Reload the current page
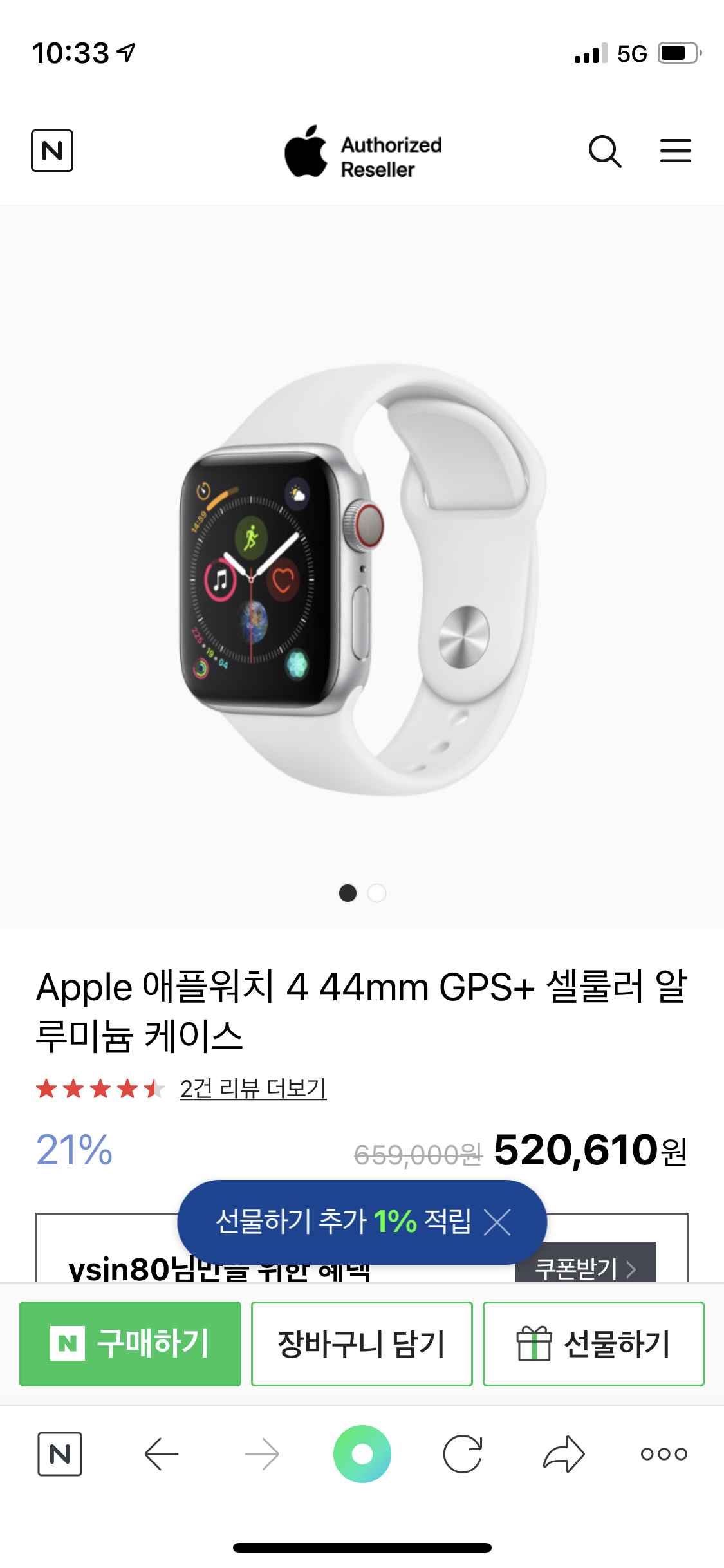This screenshot has width=724, height=1568. click(x=463, y=1454)
